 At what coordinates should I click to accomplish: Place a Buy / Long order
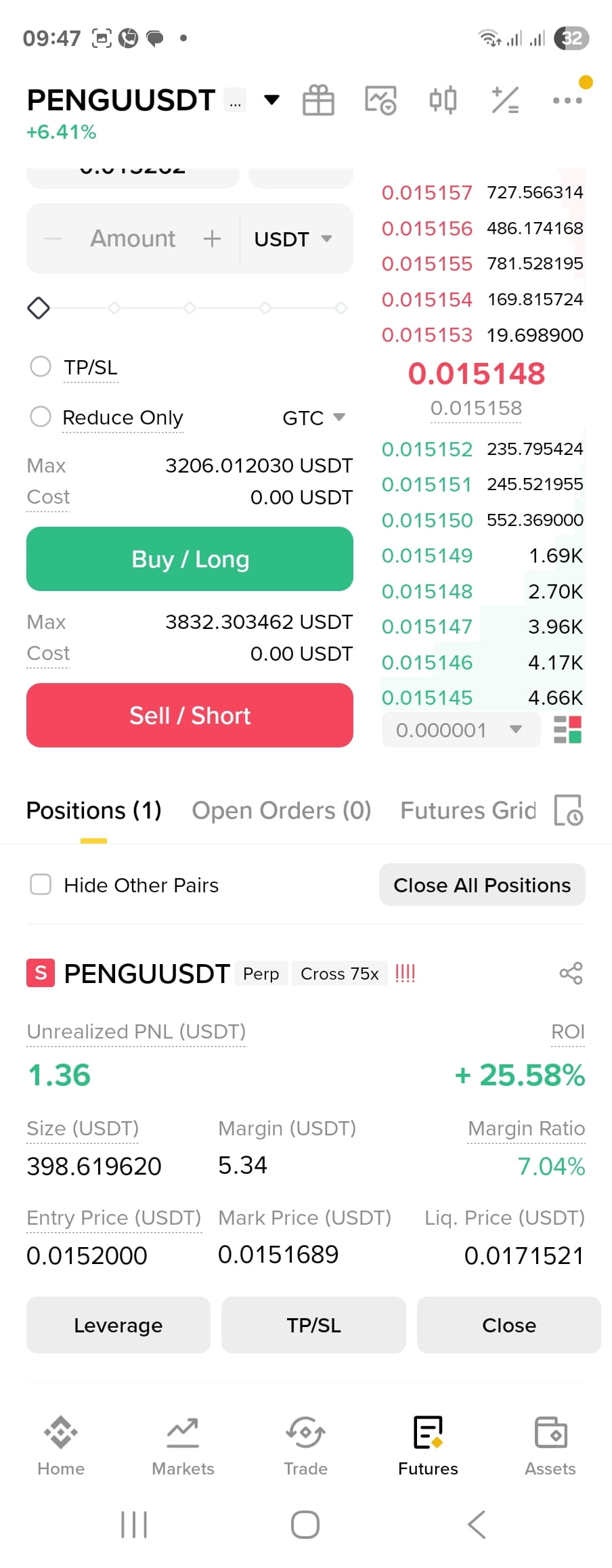(190, 559)
